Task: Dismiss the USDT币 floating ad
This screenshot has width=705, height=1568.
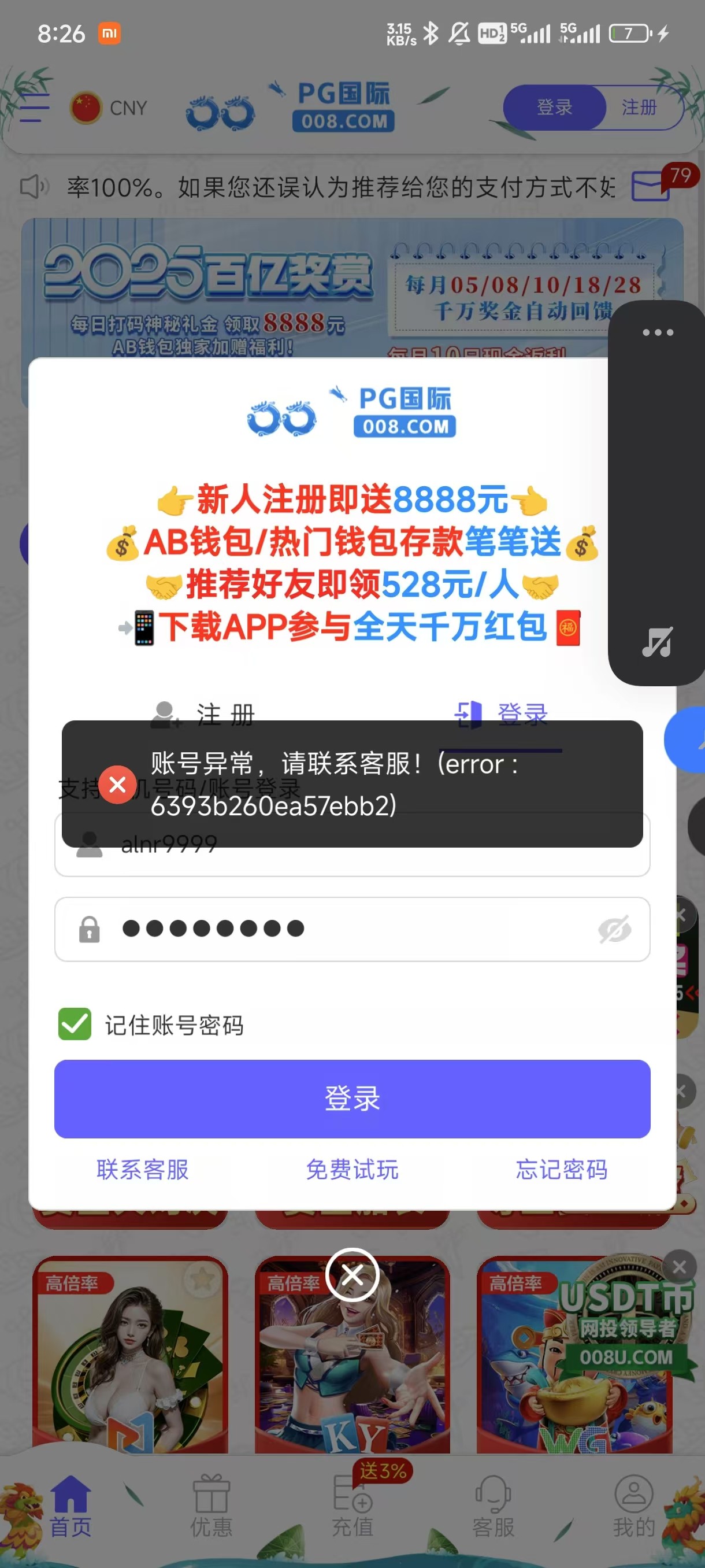Action: [x=680, y=1267]
